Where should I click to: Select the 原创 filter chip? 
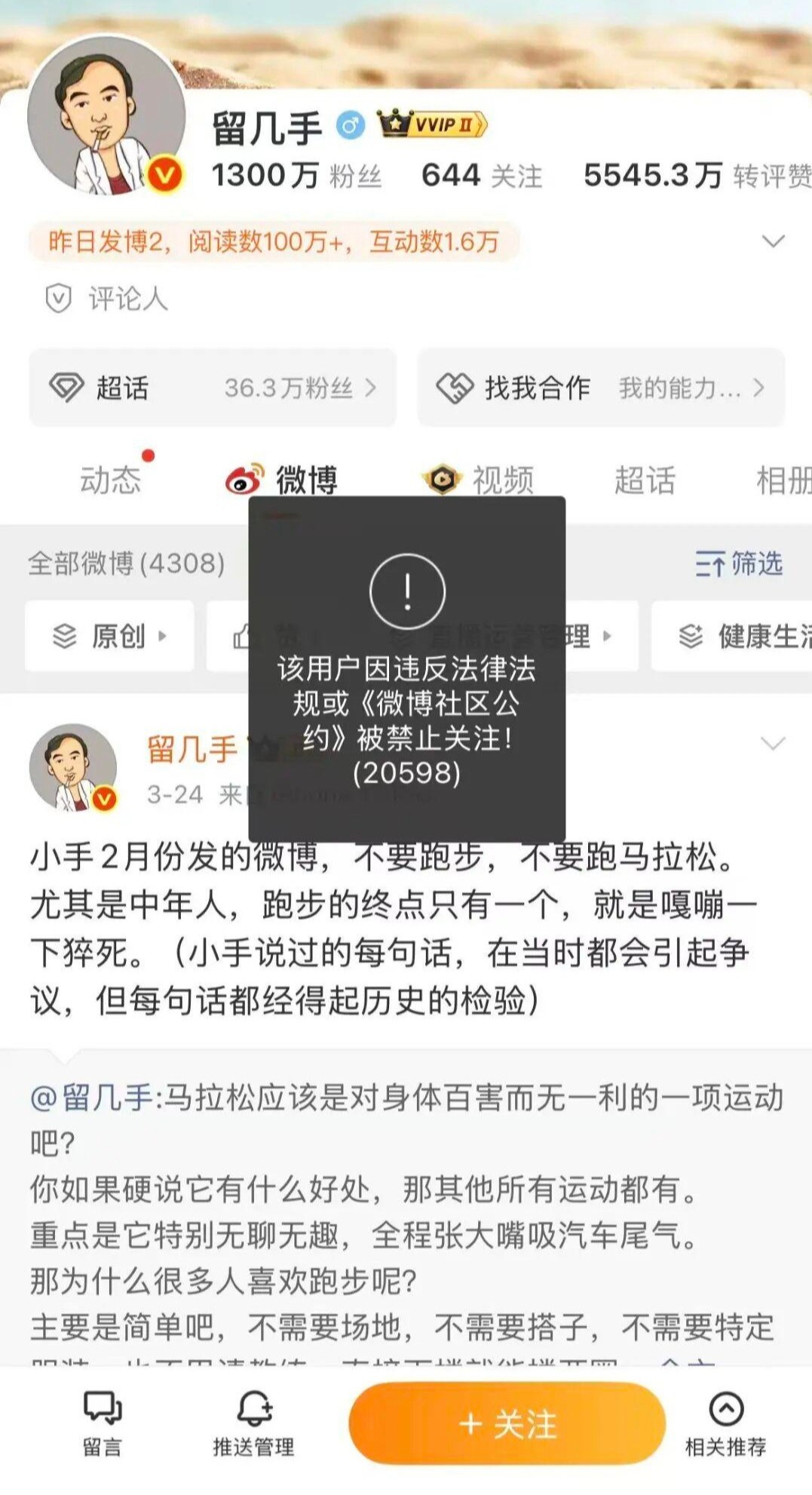tap(109, 636)
